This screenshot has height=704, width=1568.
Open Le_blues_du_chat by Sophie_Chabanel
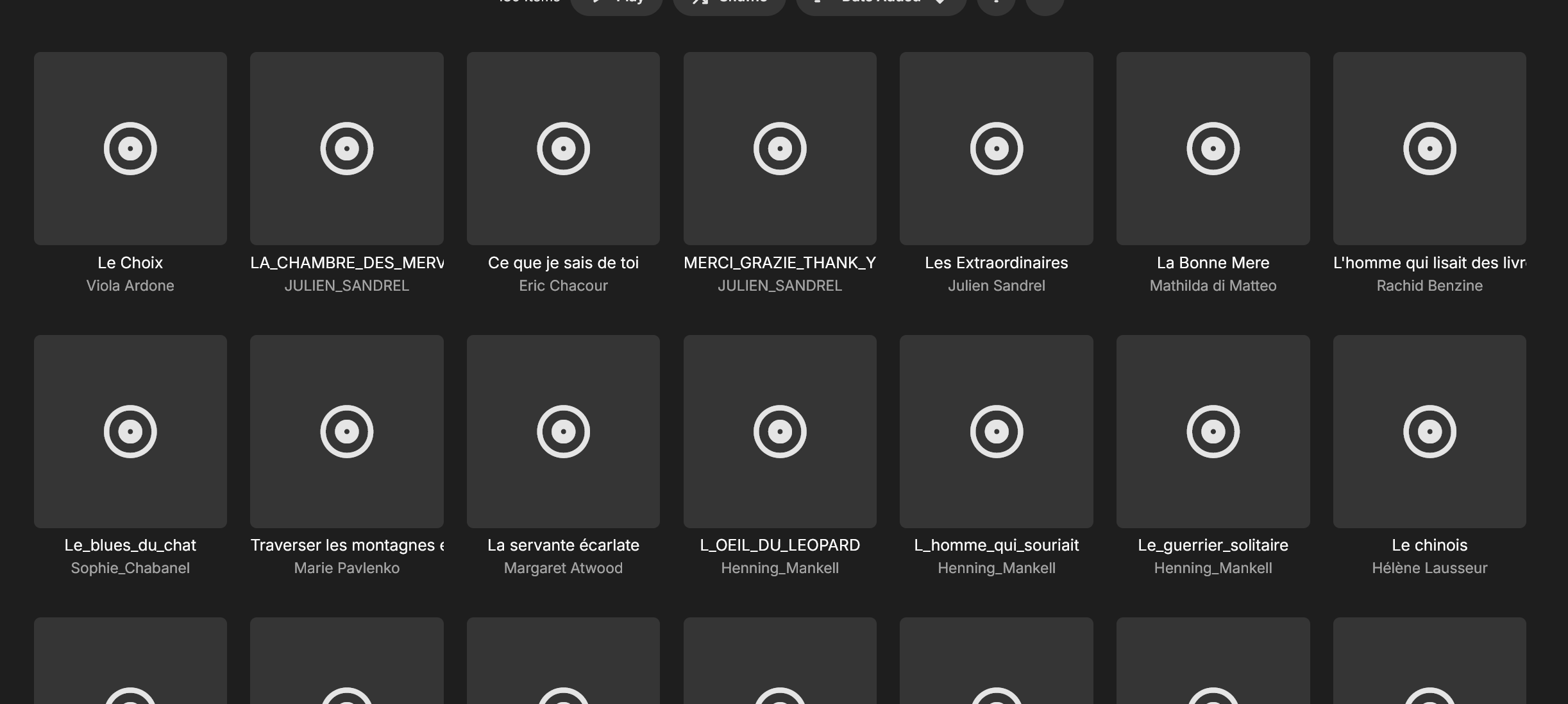point(130,431)
